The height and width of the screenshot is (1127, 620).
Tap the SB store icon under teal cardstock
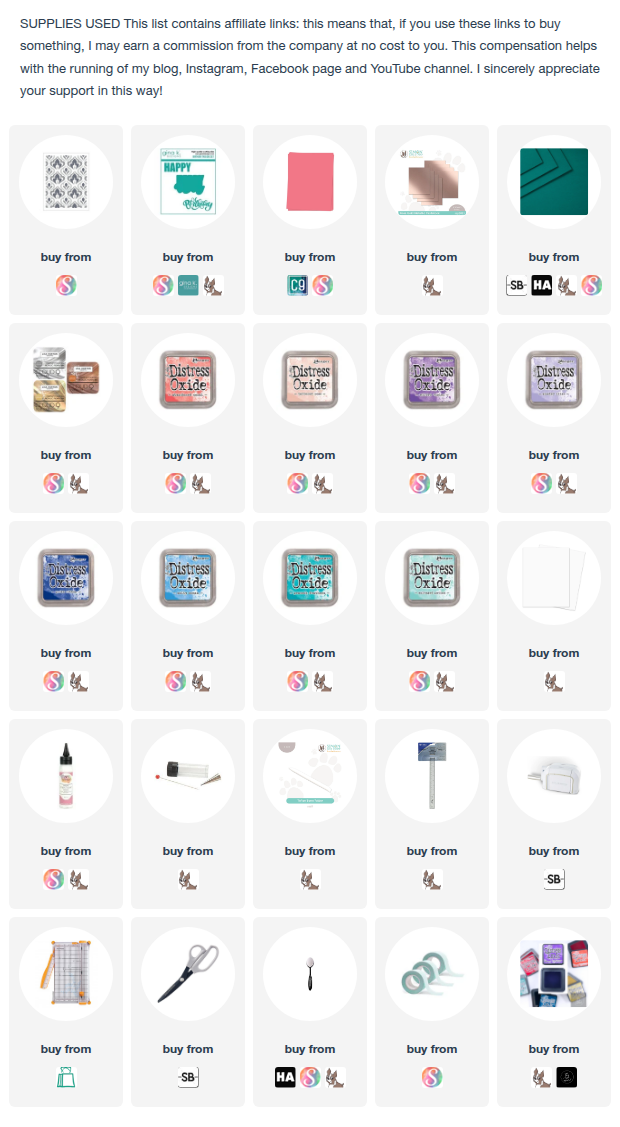516,285
